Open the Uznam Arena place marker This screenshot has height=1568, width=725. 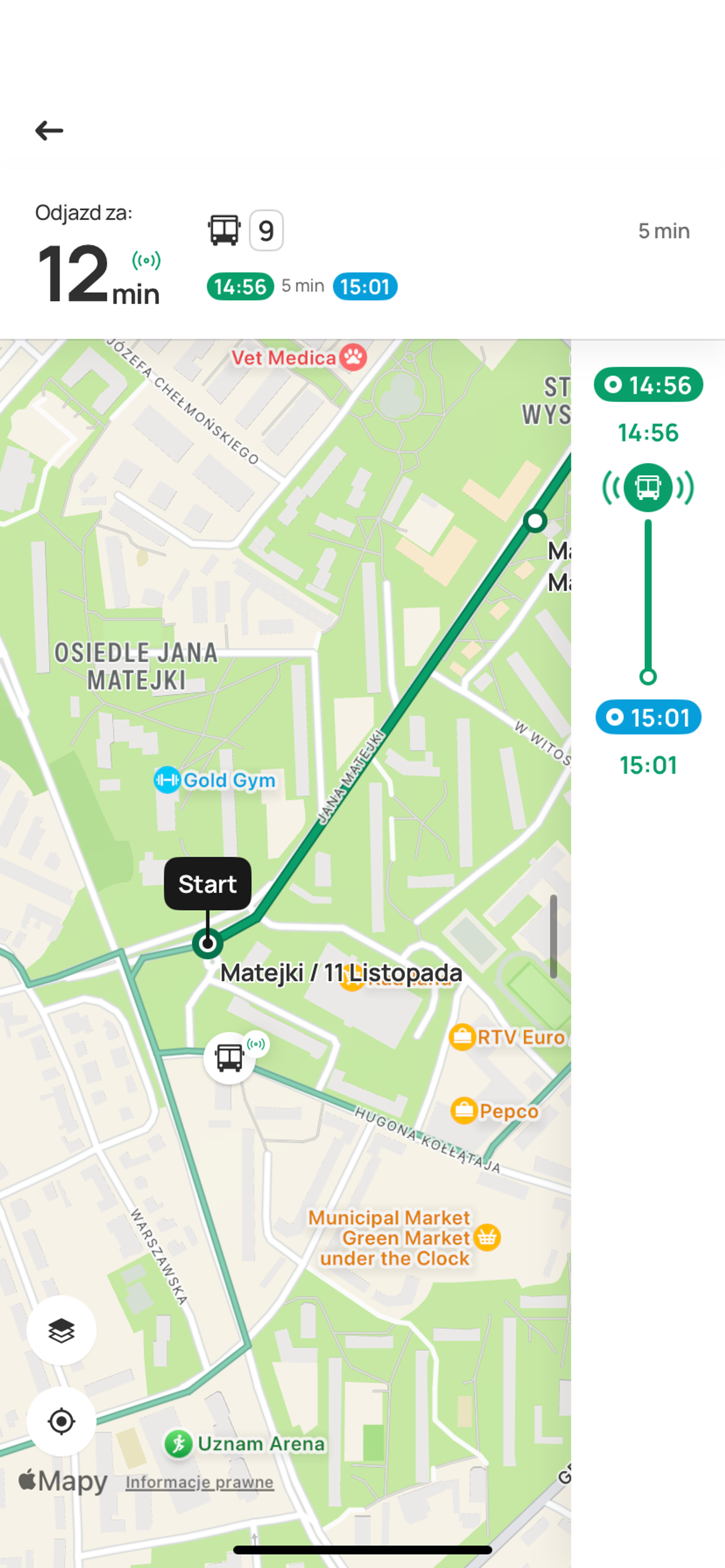coord(179,1443)
